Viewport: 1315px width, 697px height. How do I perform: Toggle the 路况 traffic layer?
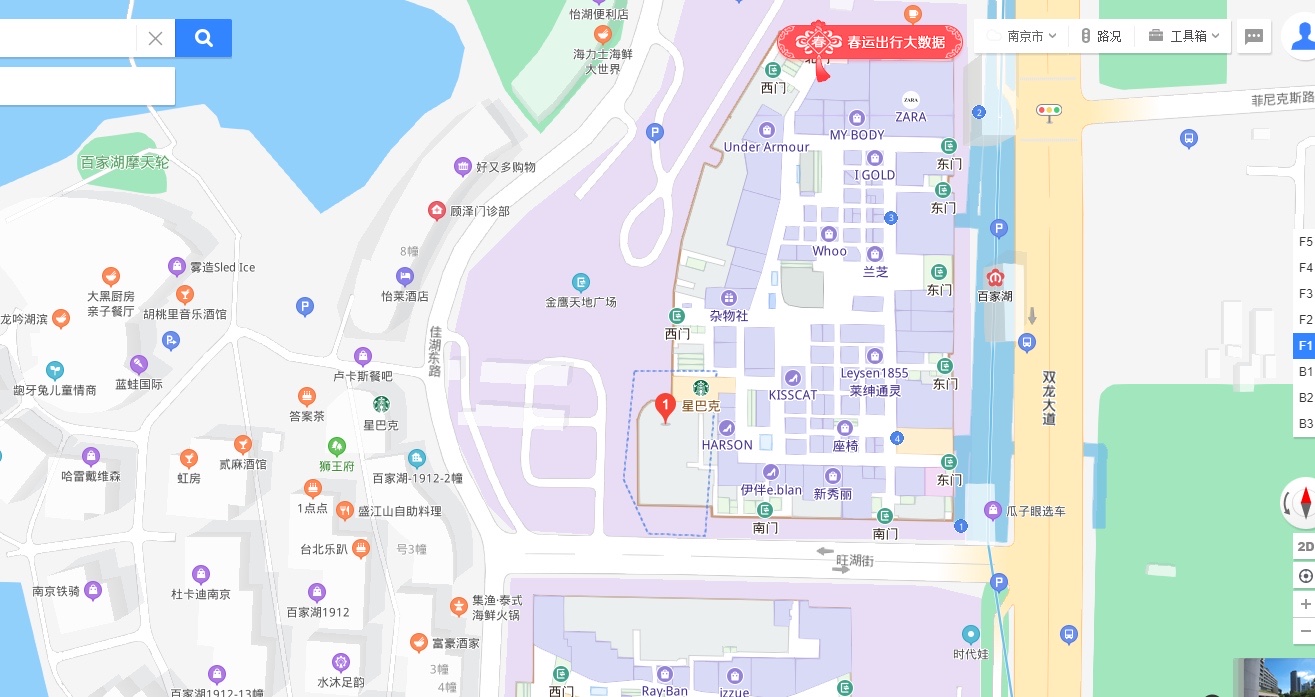1100,36
